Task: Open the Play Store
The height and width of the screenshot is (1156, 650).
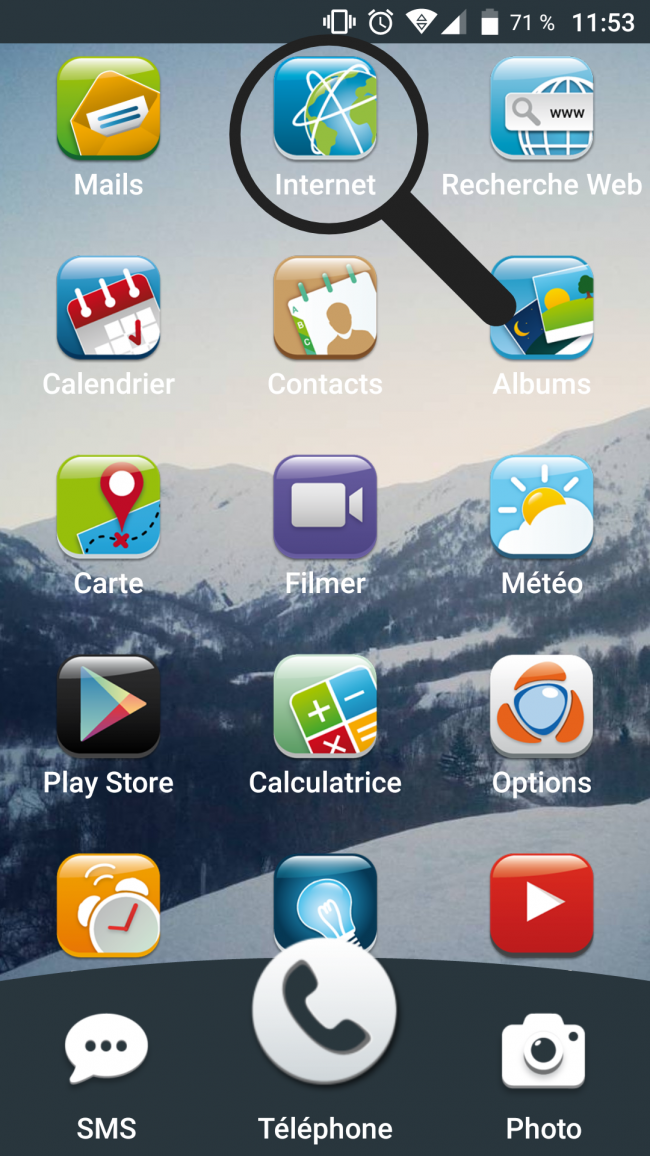Action: coord(108,706)
